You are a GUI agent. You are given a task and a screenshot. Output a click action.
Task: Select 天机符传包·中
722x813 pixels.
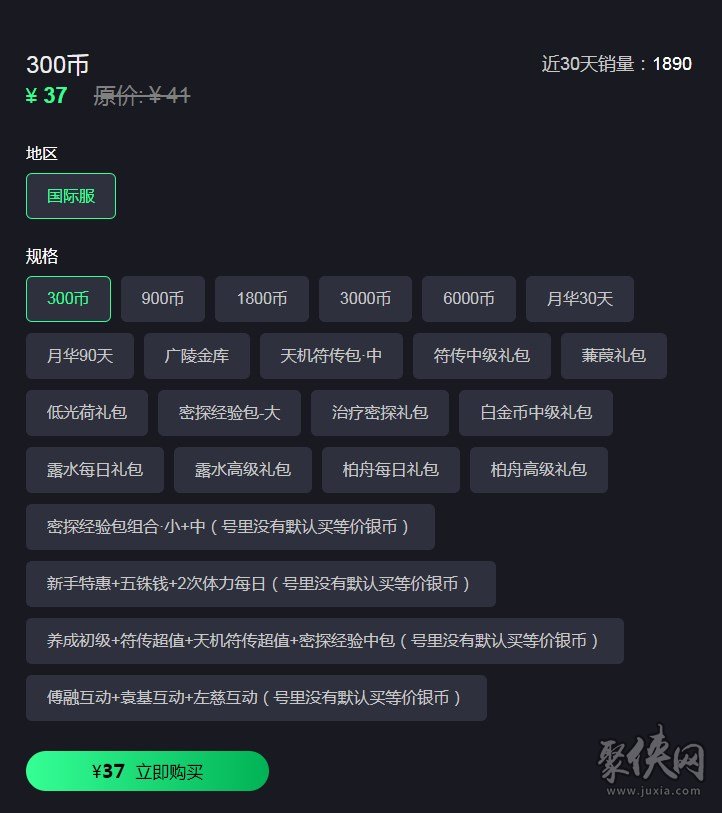coord(331,356)
